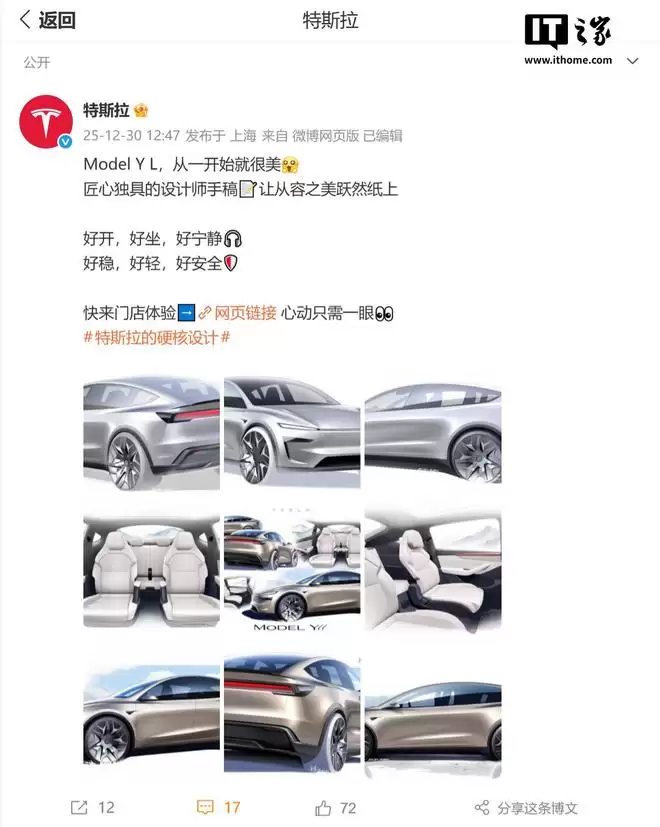The height and width of the screenshot is (827, 660).
Task: View the two-seat interior sketch
Action: click(151, 570)
